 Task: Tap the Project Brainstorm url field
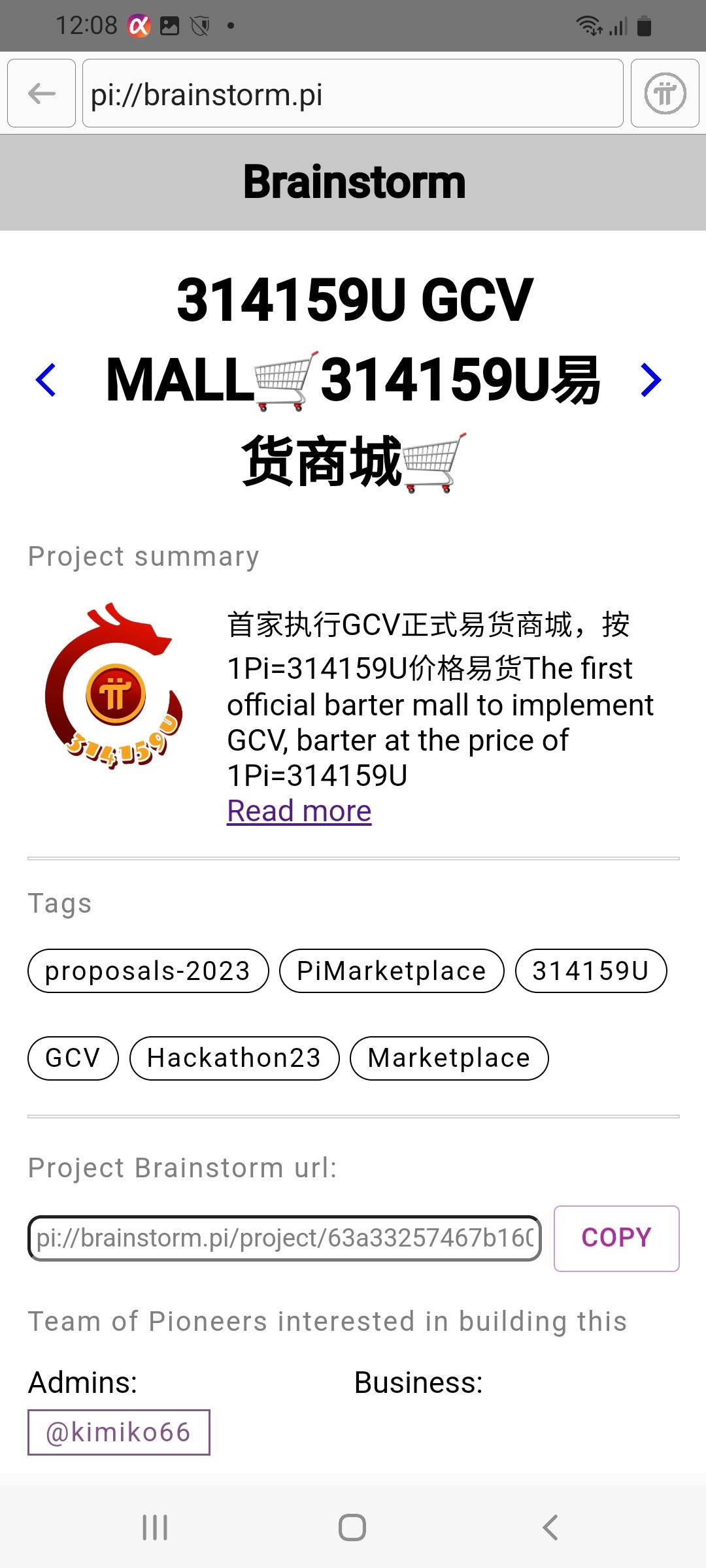[284, 1238]
